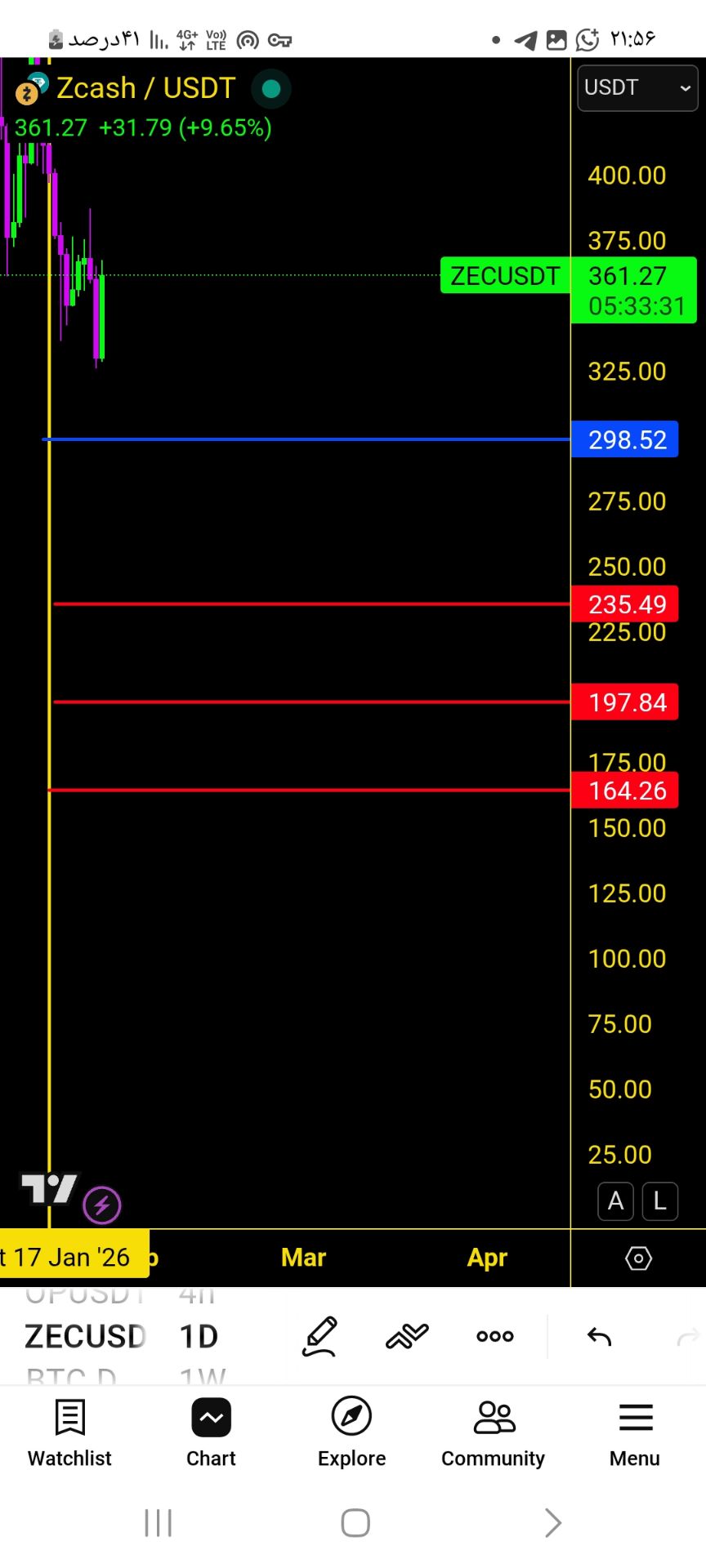Open system recent apps
This screenshot has height=1568, width=706.
[159, 1523]
